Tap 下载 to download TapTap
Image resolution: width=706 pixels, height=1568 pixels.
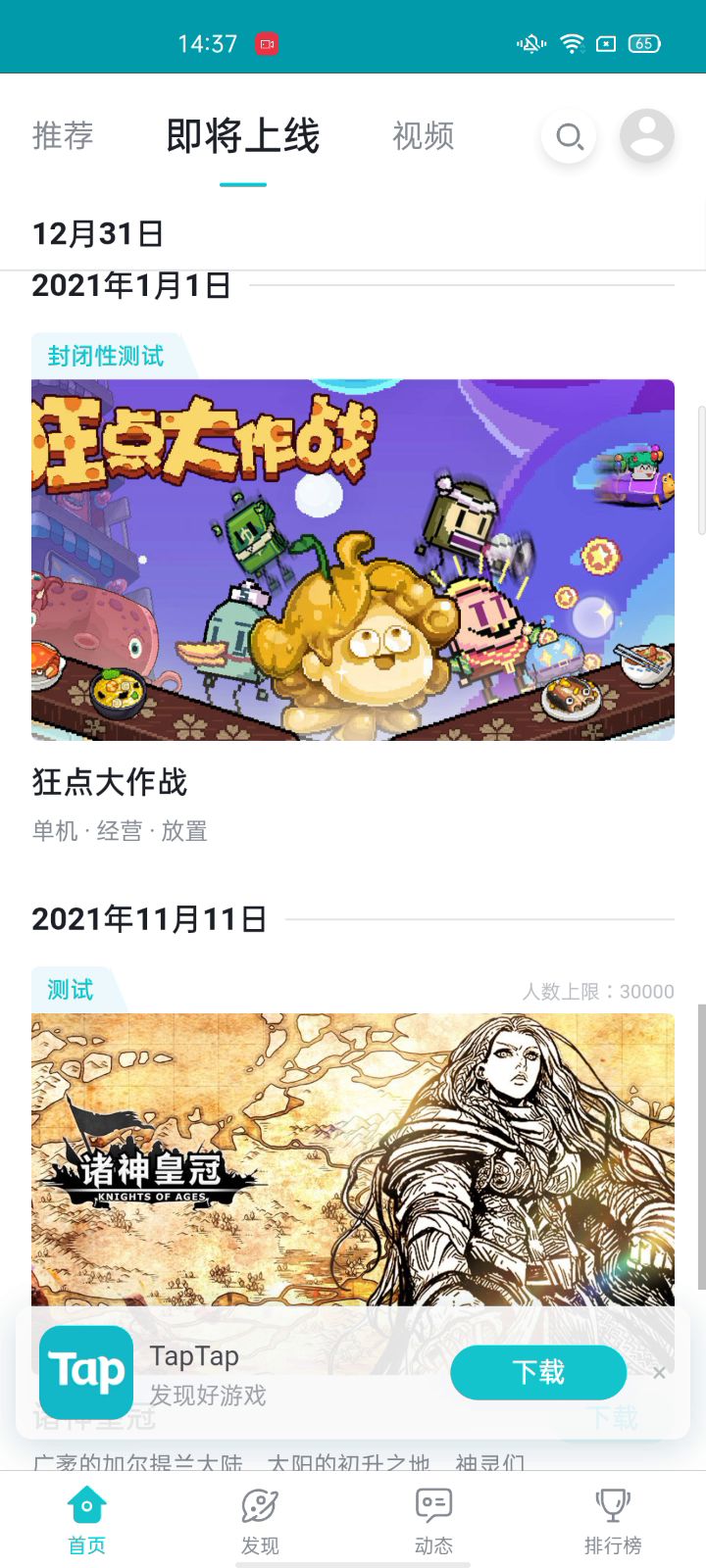[x=538, y=1372]
